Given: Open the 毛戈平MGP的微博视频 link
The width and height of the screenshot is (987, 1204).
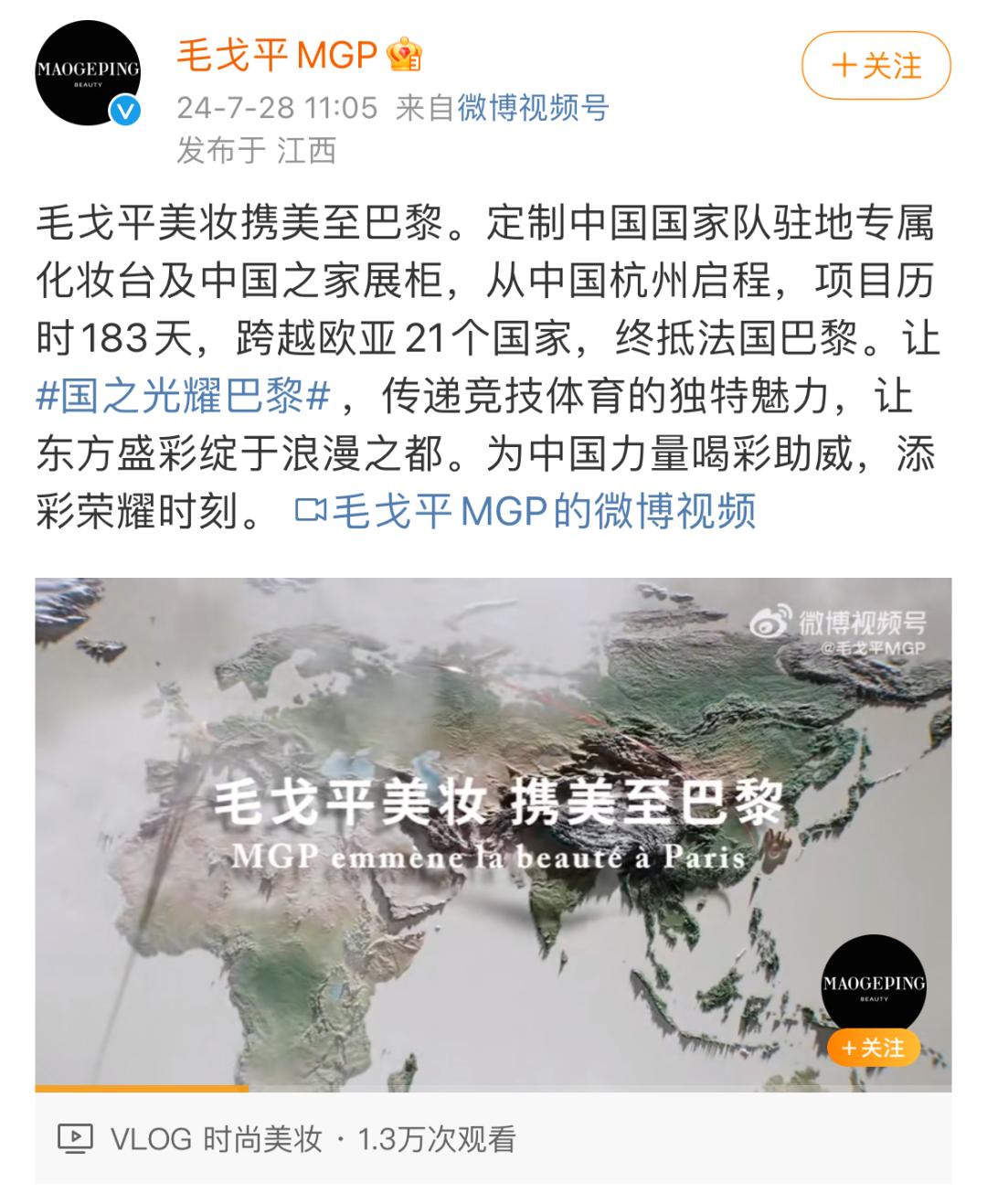Looking at the screenshot, I should tap(526, 510).
